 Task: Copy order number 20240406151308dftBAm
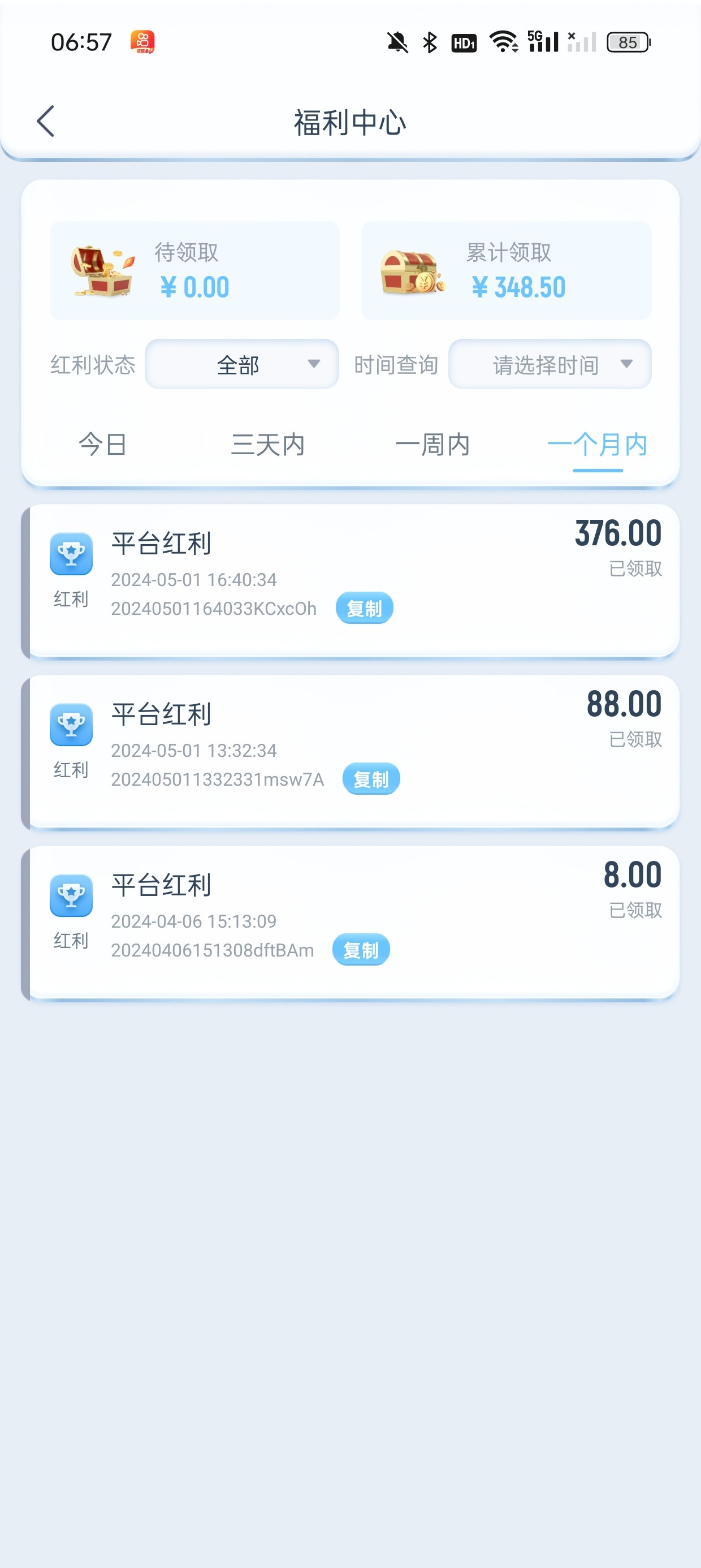[361, 950]
